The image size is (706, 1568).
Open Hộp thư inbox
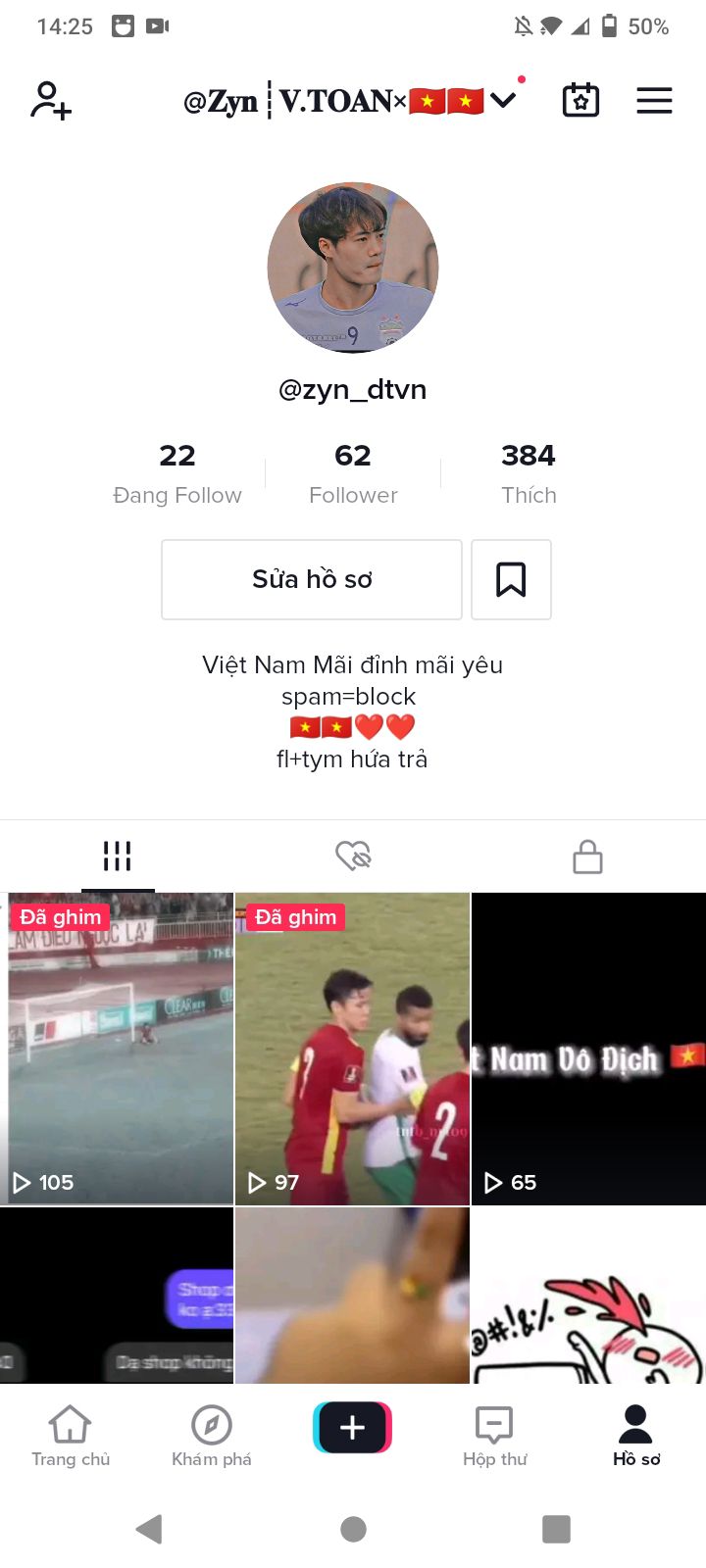tap(494, 1436)
